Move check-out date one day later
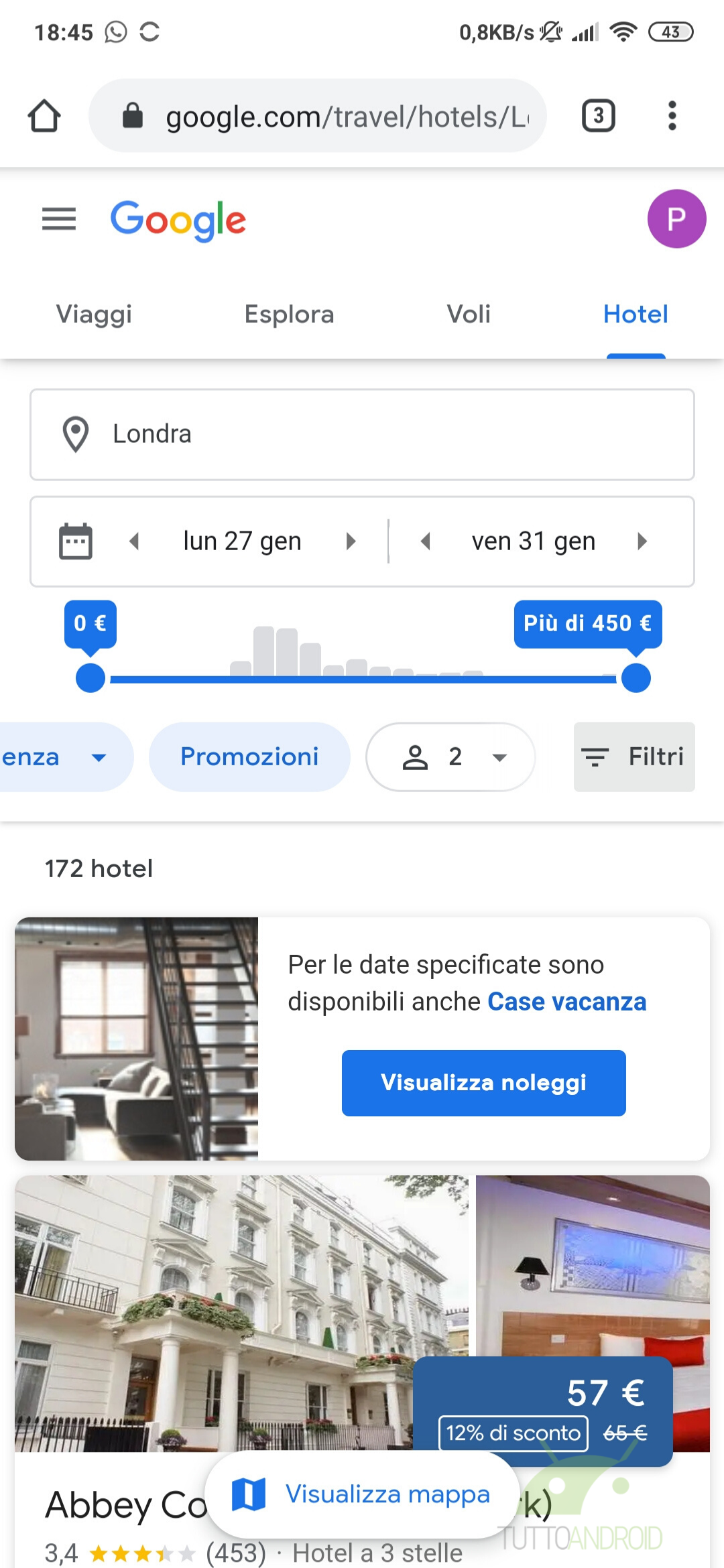724x1568 pixels. tap(642, 541)
